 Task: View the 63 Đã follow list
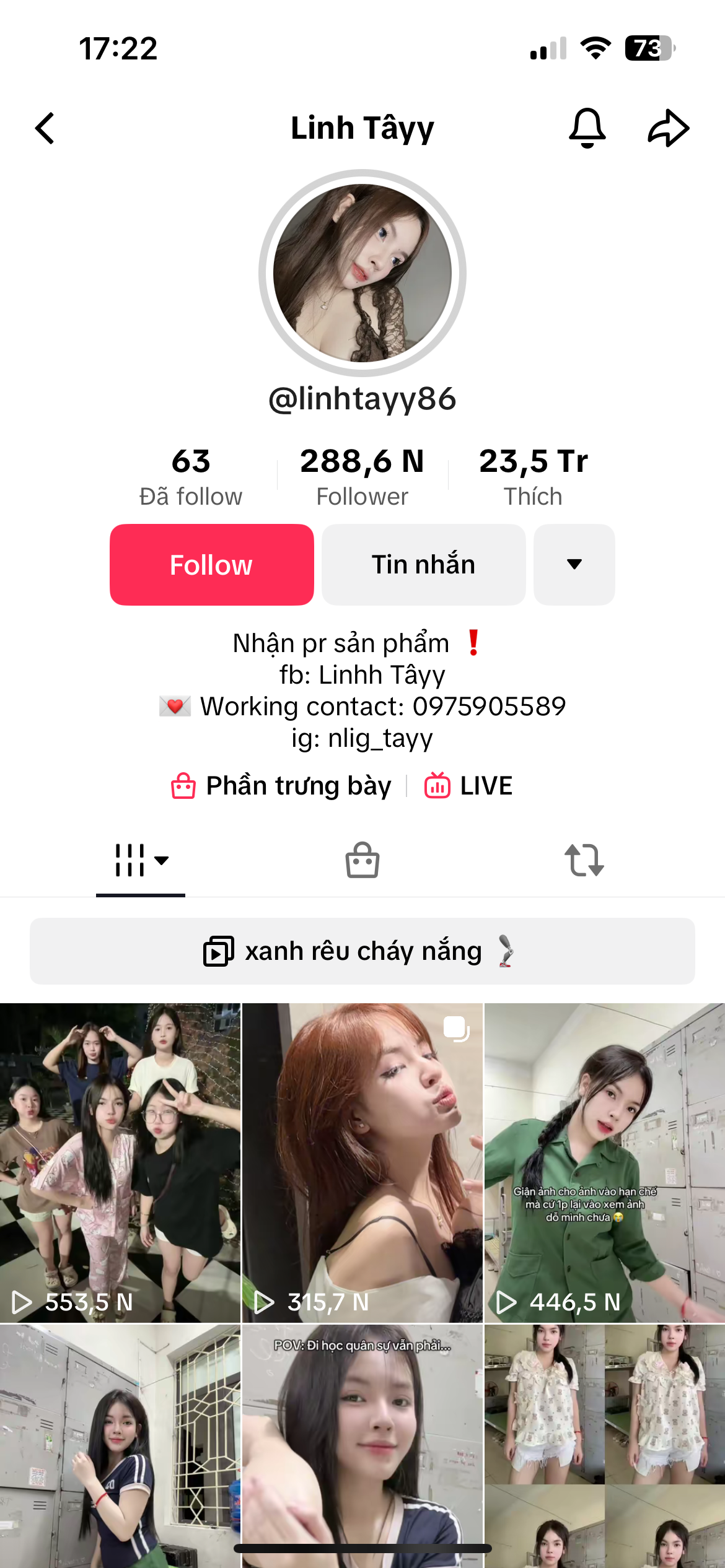[191, 477]
